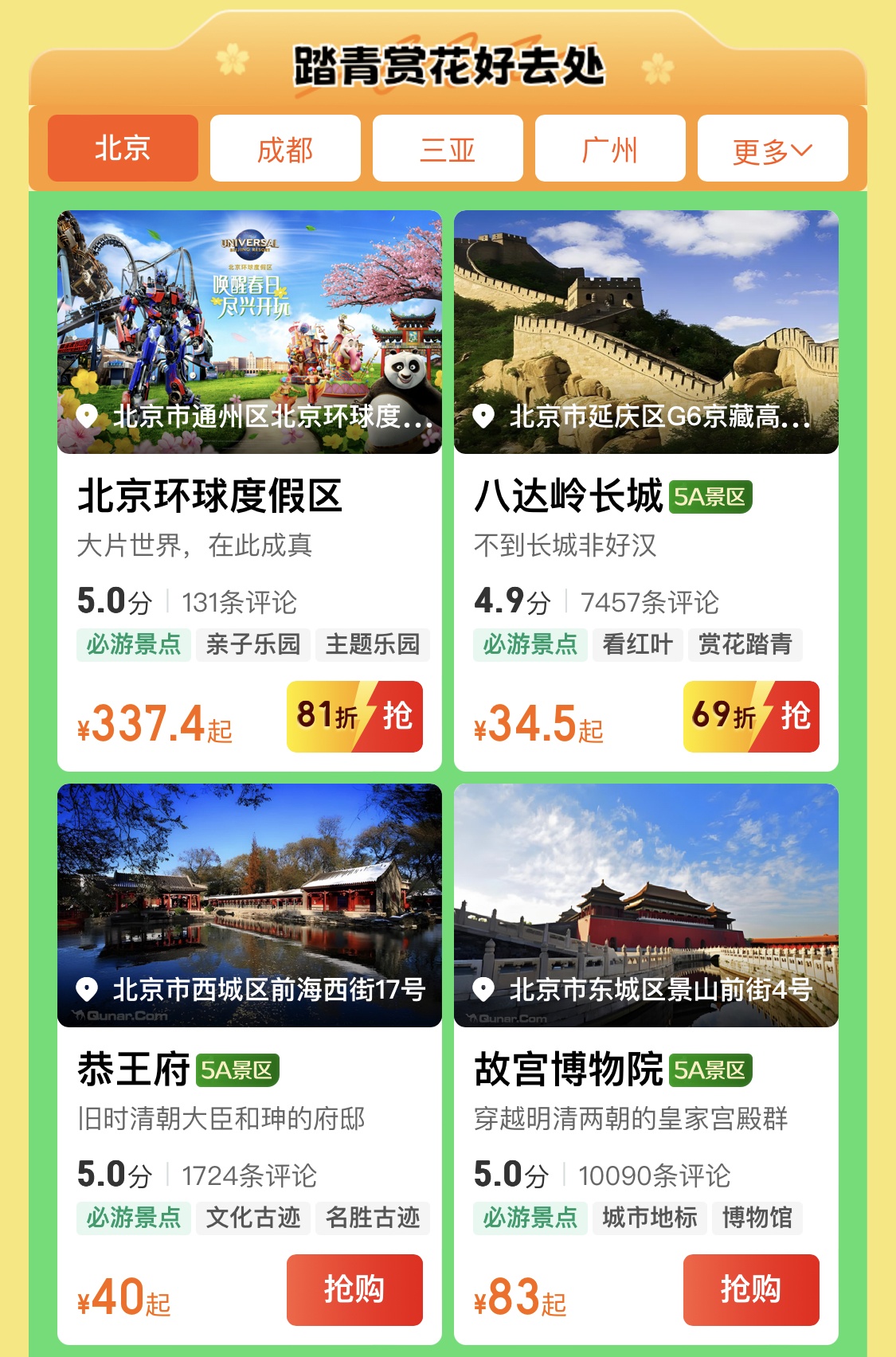Grab the 69折 deal for 八达岭长城

(x=751, y=717)
